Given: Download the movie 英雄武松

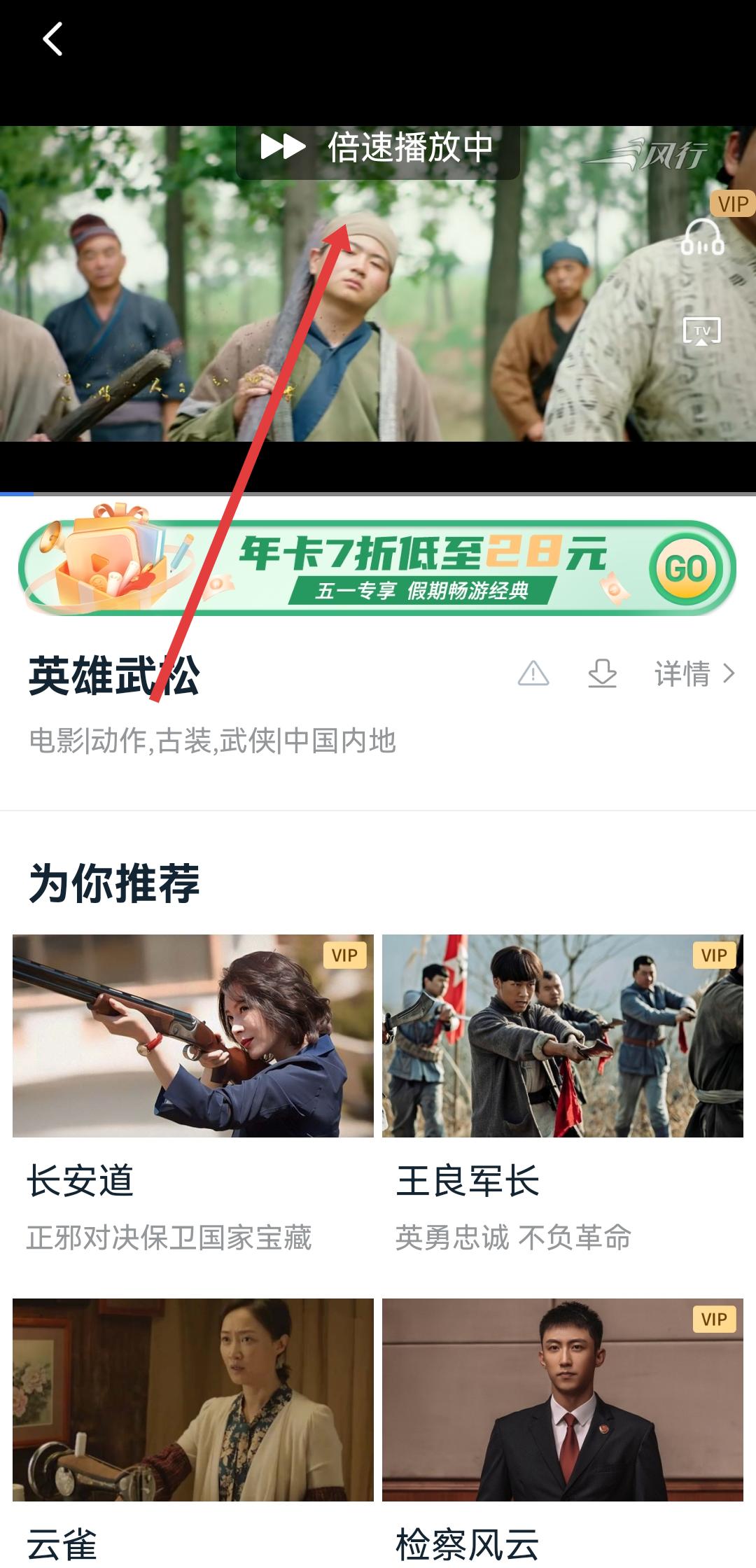Looking at the screenshot, I should coord(602,673).
